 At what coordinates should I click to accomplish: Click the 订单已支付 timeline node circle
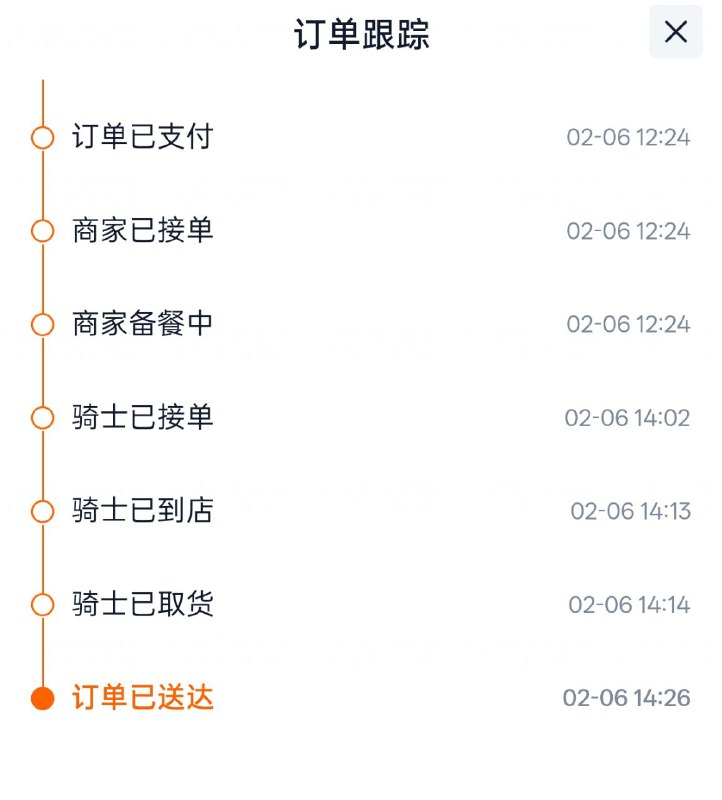[x=42, y=137]
